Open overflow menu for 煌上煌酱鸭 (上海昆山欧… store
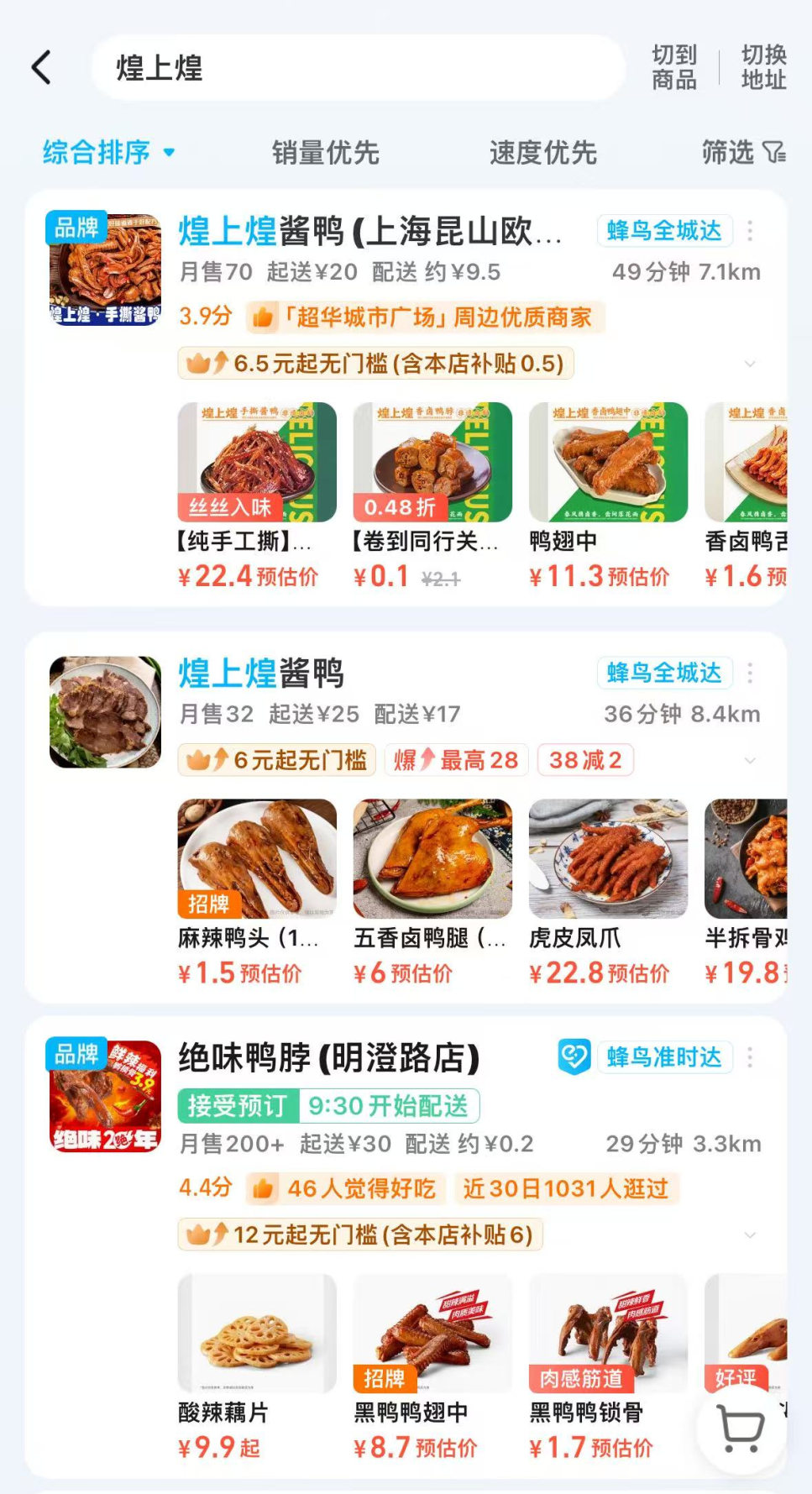The image size is (812, 1494). [750, 231]
